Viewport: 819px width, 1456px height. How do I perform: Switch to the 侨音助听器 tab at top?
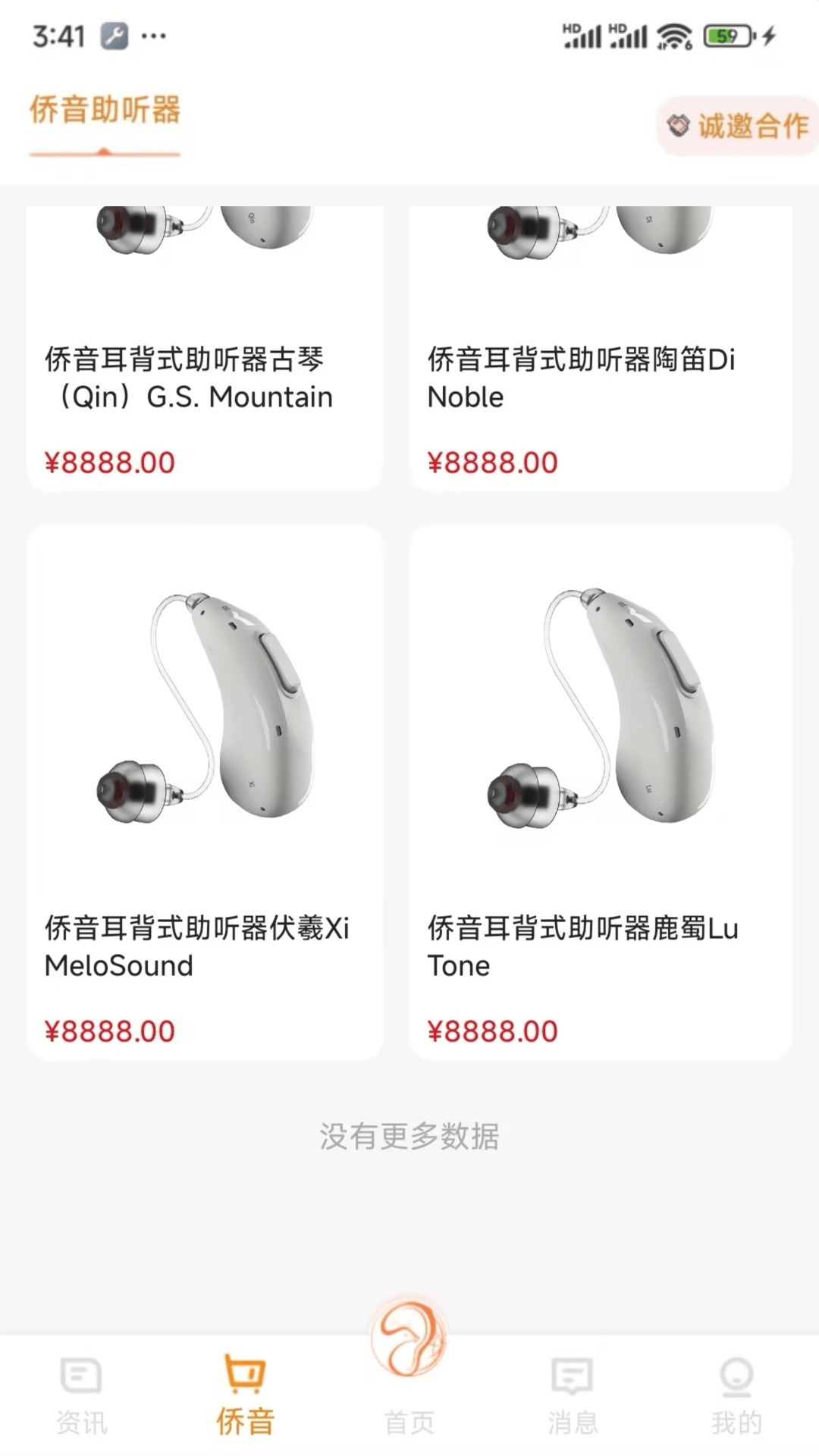(105, 111)
